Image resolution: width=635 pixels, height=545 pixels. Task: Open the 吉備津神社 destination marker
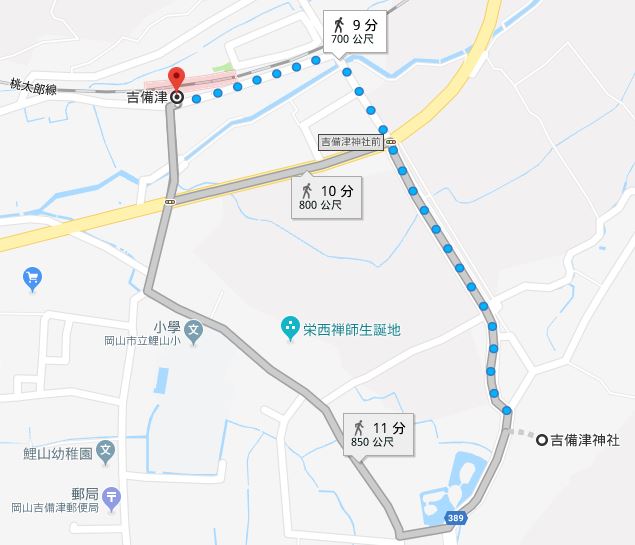(542, 439)
